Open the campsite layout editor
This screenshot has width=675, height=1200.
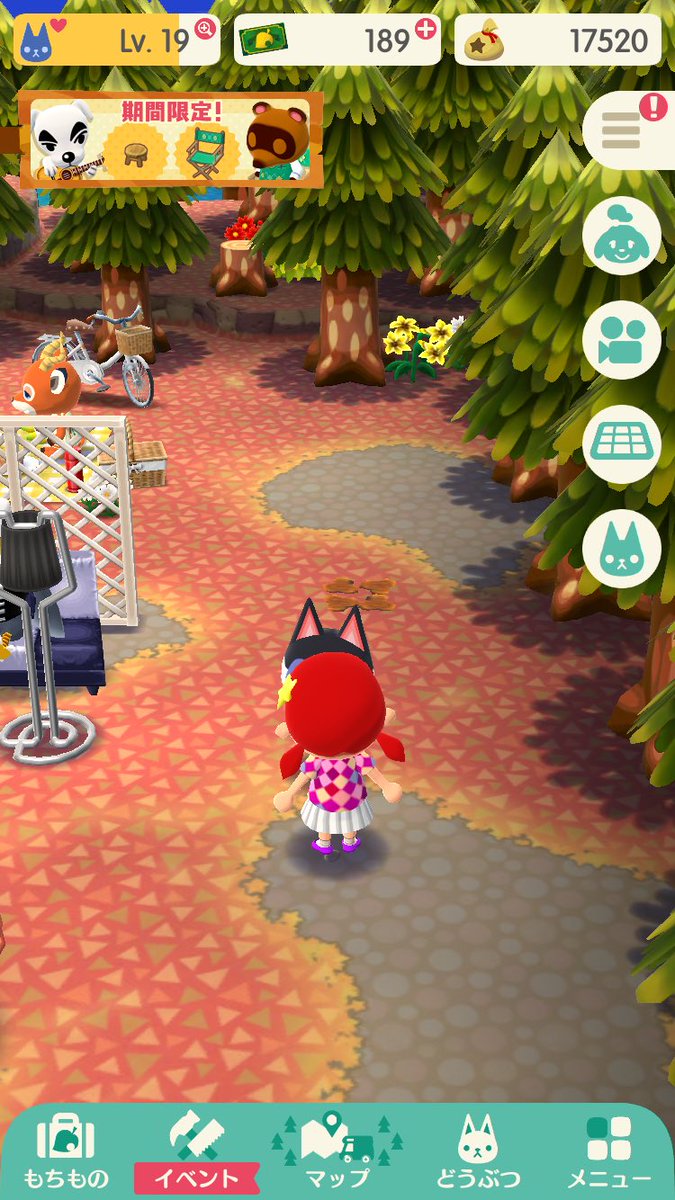coord(622,445)
